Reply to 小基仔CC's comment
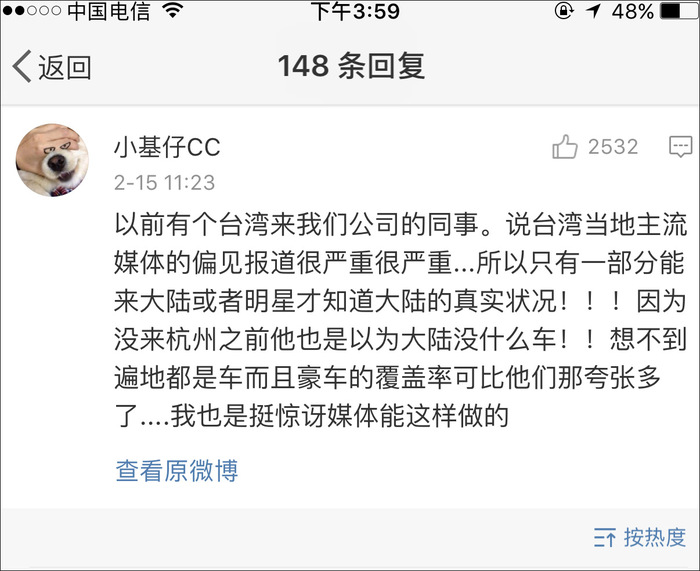The height and width of the screenshot is (571, 700). tap(681, 147)
